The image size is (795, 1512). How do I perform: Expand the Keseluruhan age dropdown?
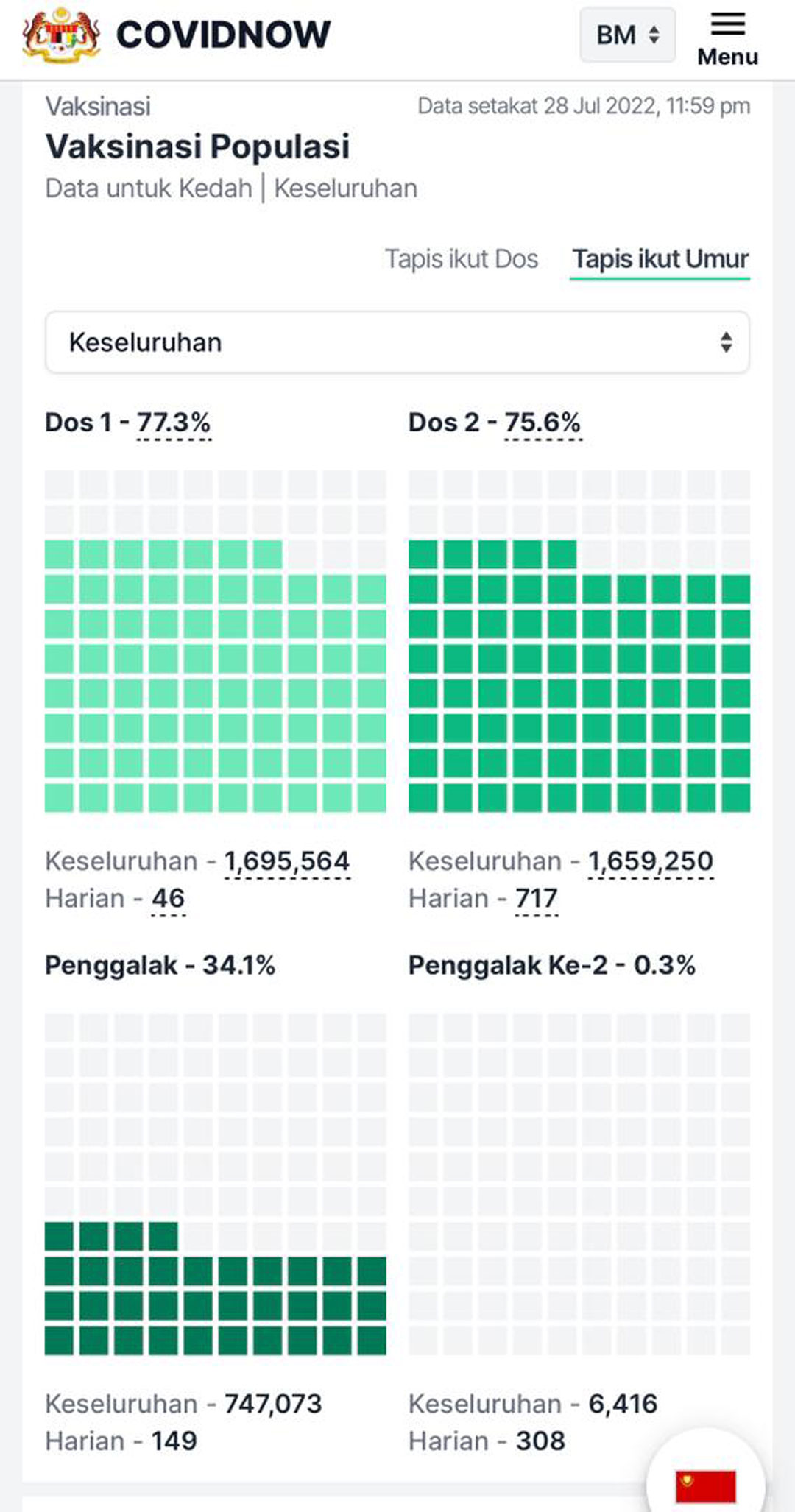(397, 342)
